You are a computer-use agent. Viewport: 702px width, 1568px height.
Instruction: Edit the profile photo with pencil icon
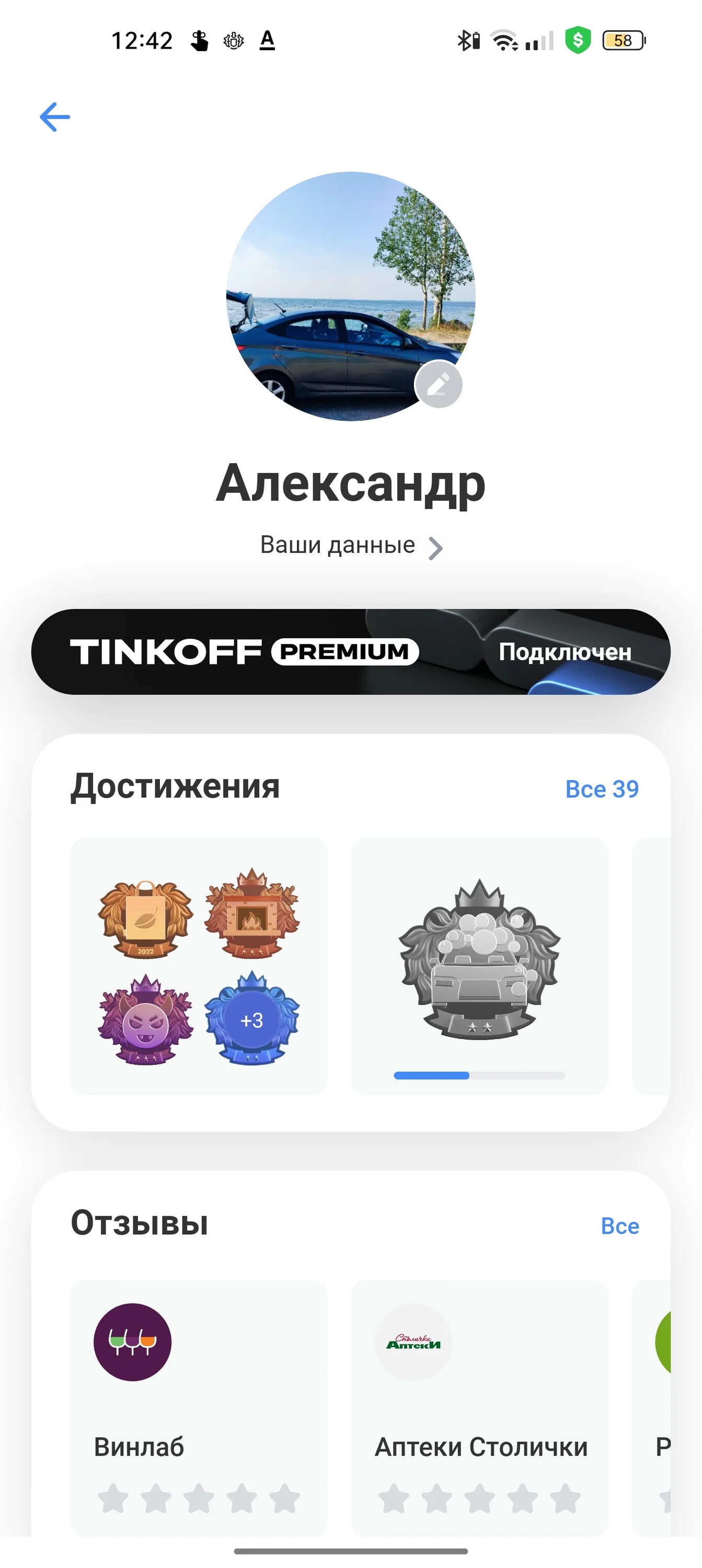[439, 385]
